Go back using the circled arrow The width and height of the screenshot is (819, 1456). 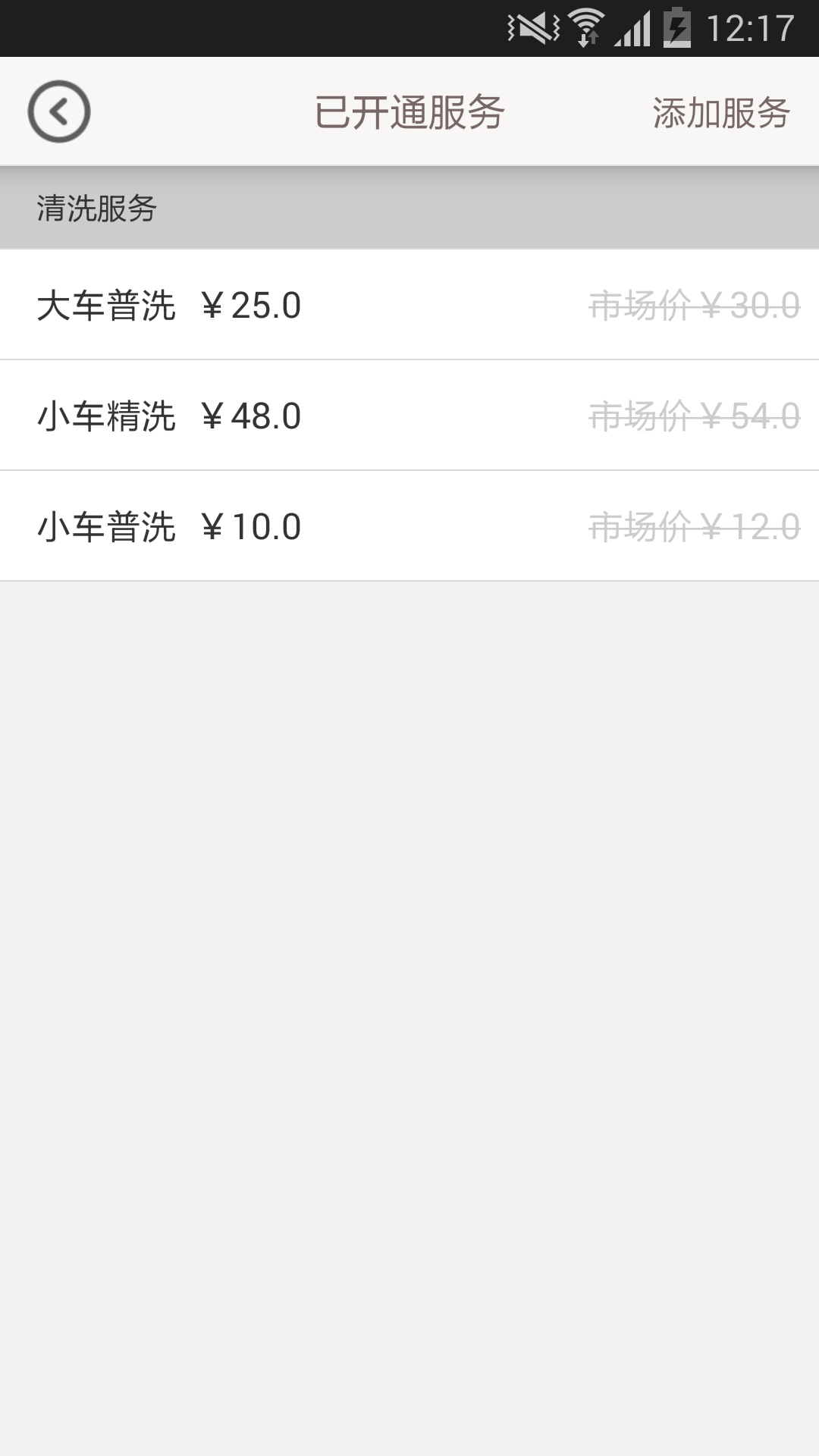click(x=59, y=111)
